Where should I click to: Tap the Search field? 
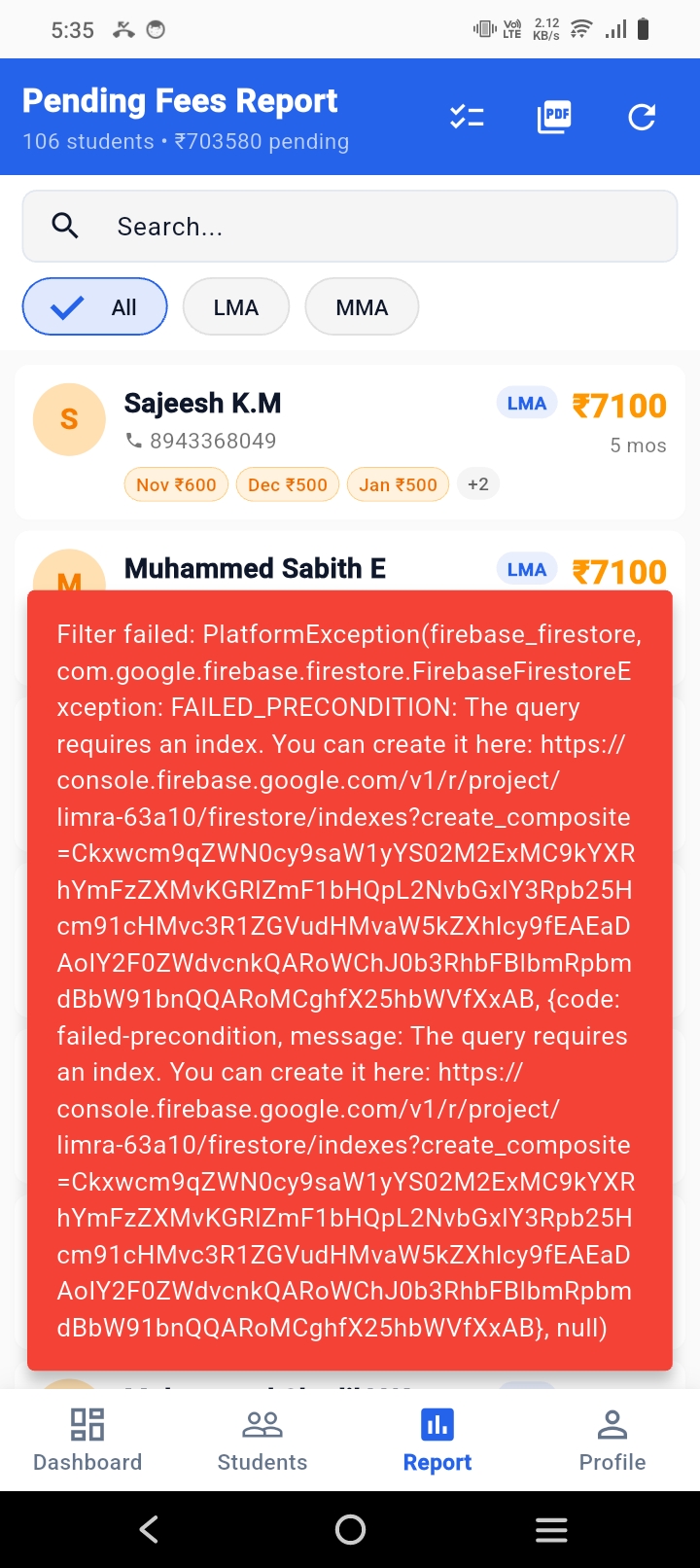(x=350, y=227)
